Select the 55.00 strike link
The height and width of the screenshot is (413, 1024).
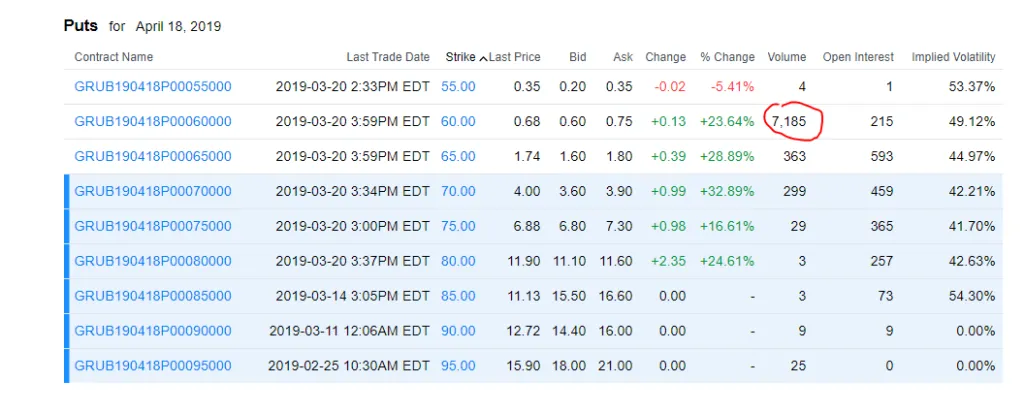[458, 87]
